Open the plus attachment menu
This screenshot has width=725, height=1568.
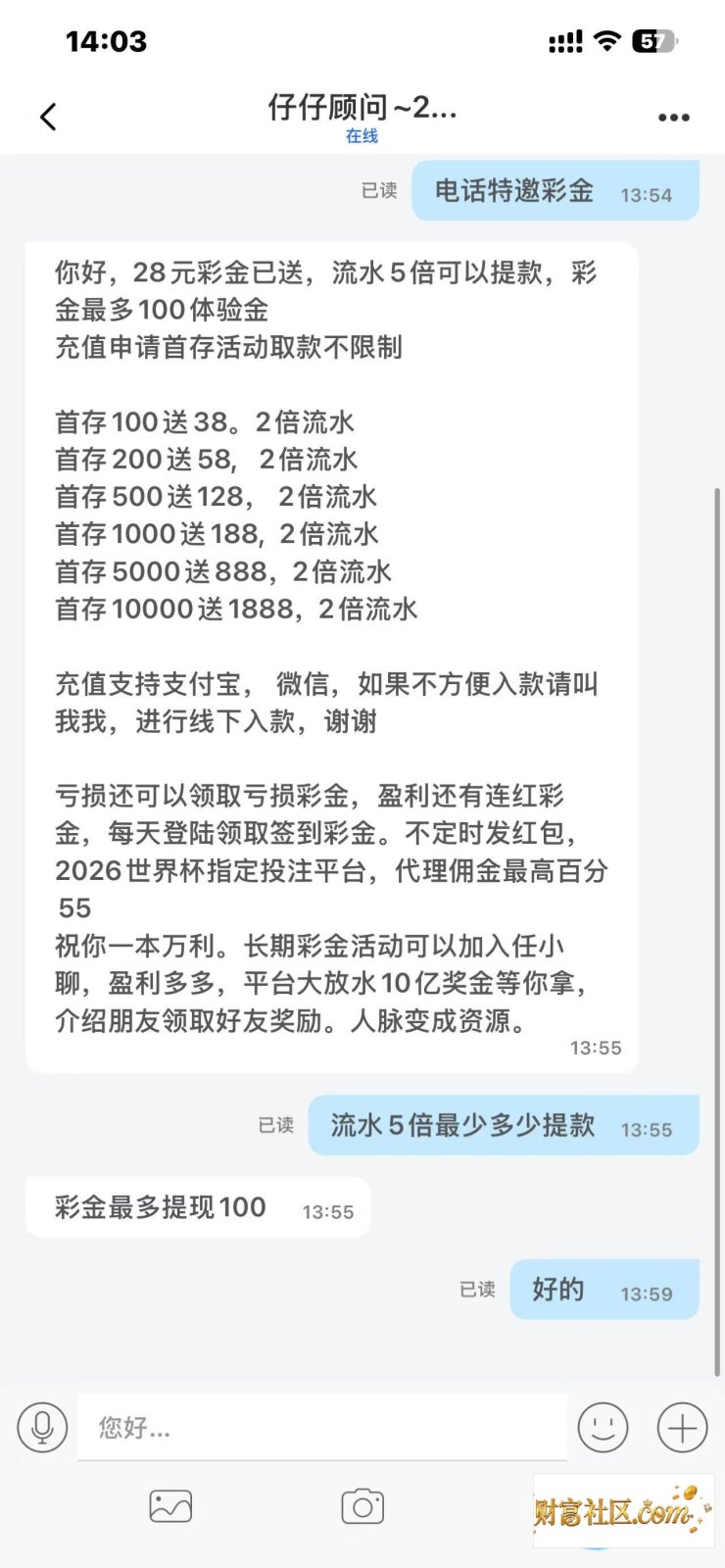coord(682,1427)
